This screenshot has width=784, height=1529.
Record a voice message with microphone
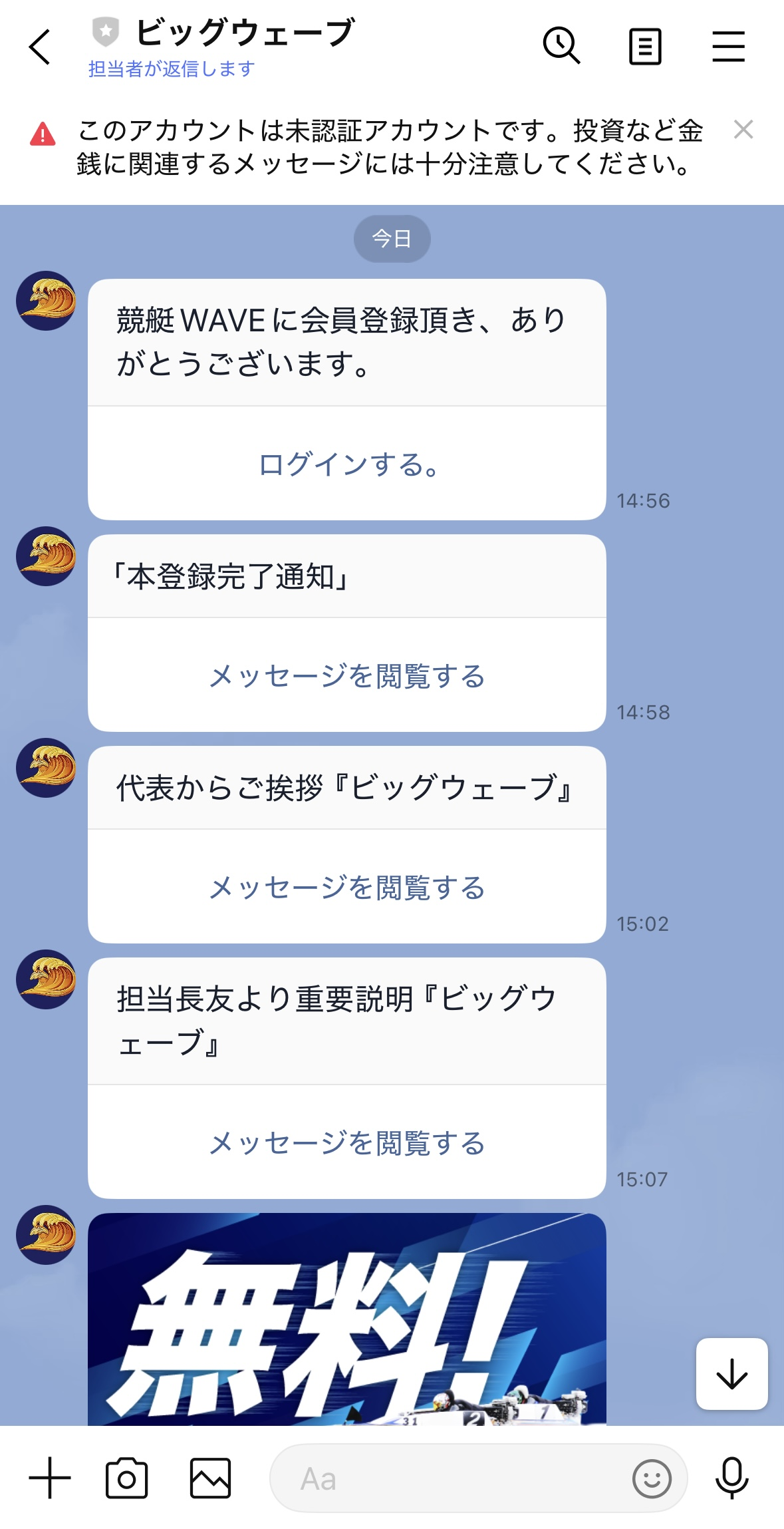tap(731, 1478)
